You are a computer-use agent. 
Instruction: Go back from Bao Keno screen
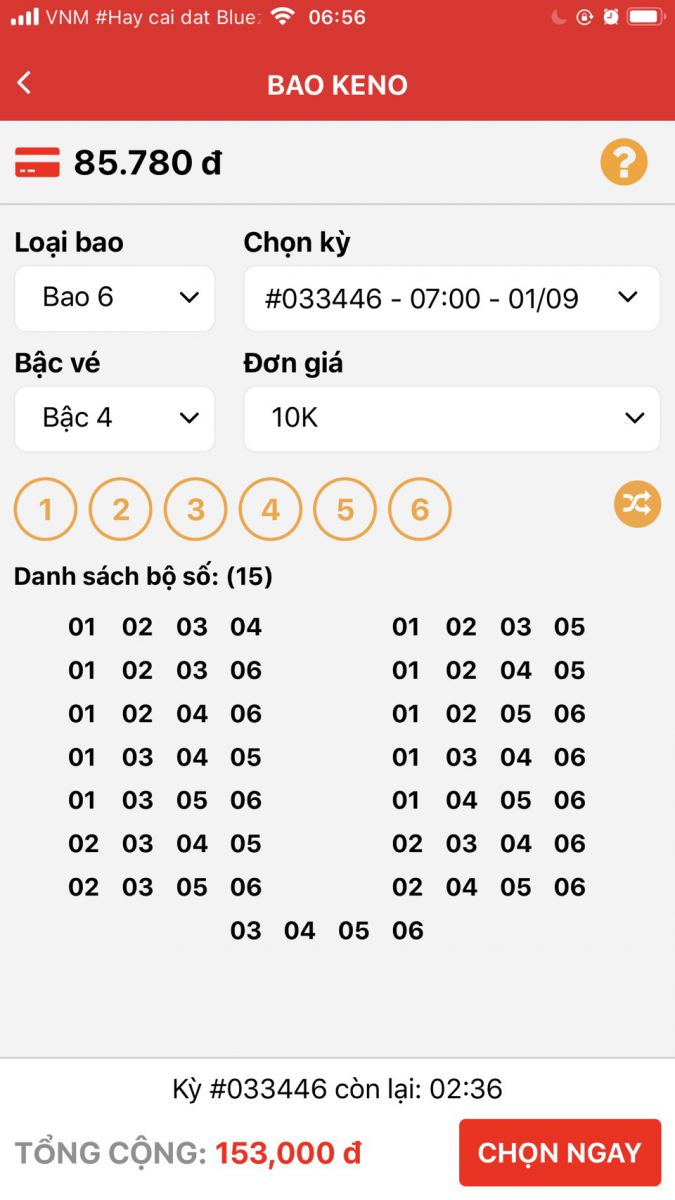[25, 84]
